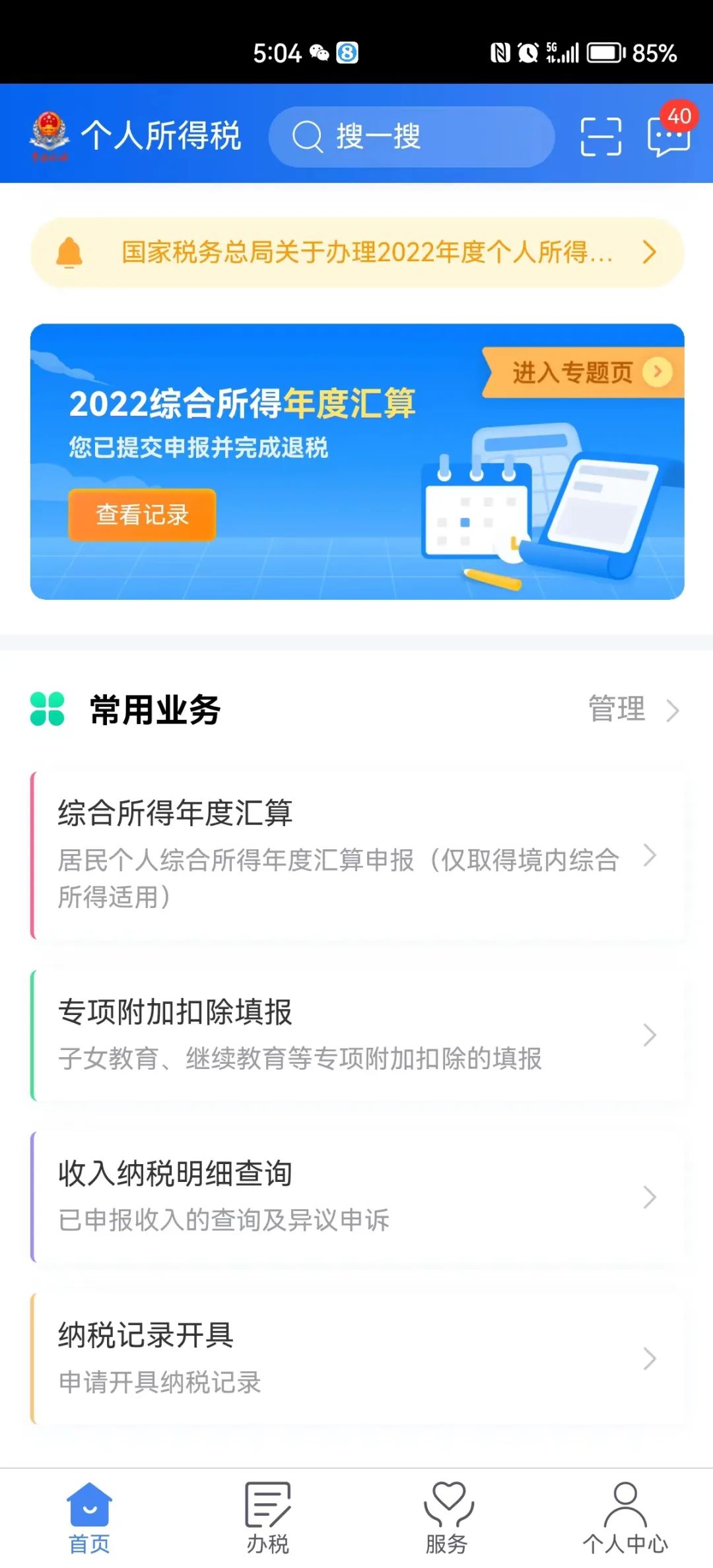Open the 搜一搜 search box
The width and height of the screenshot is (713, 1568).
pyautogui.click(x=411, y=137)
